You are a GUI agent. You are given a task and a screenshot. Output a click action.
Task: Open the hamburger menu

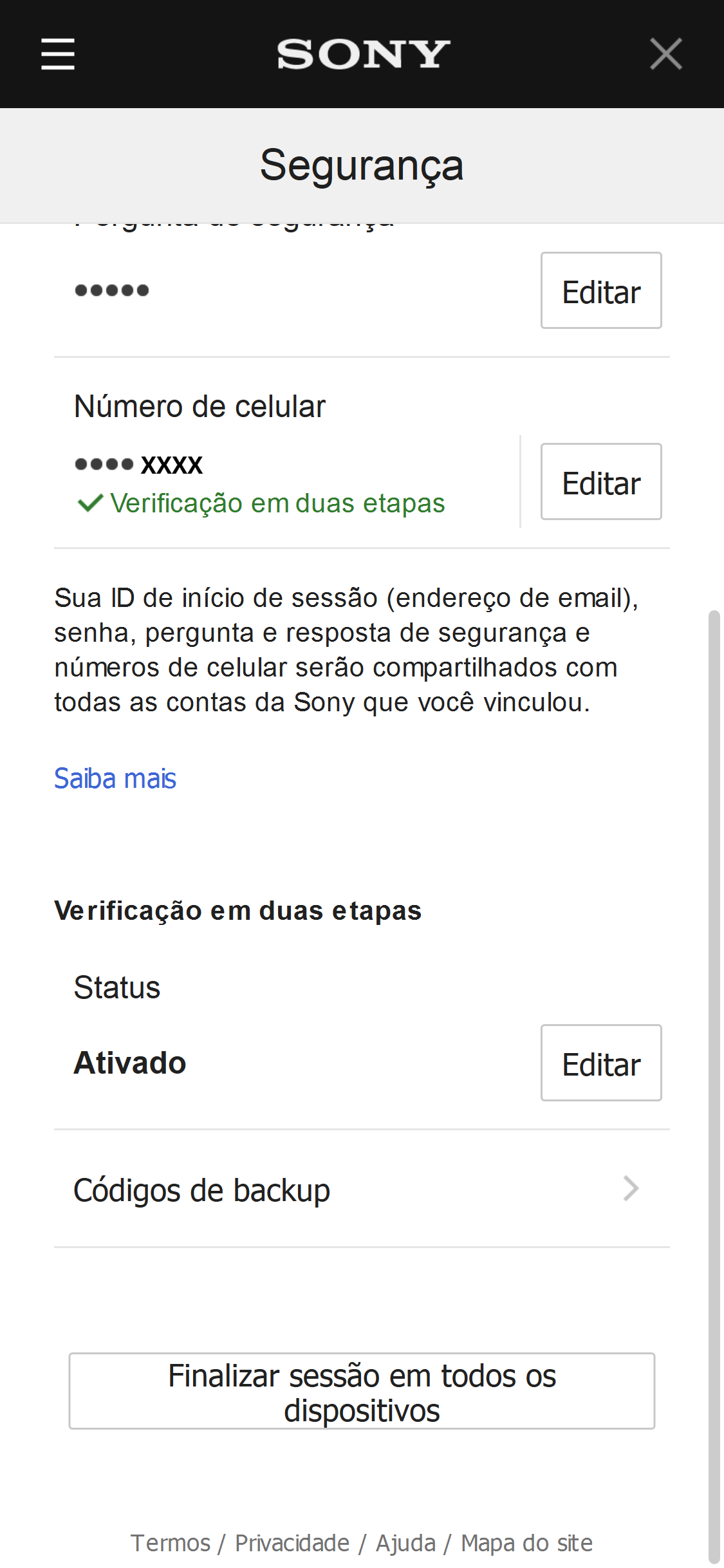58,54
